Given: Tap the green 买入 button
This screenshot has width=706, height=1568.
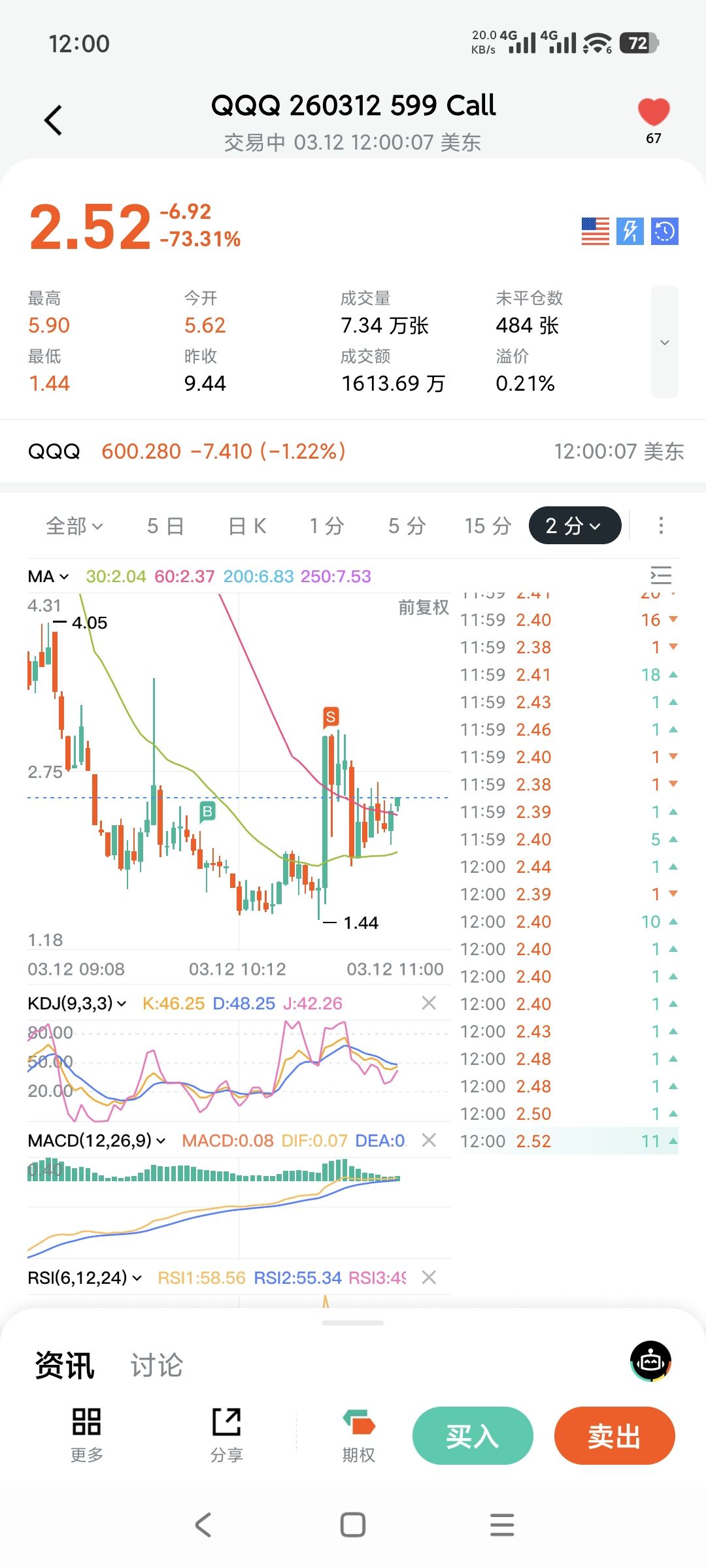Looking at the screenshot, I should tap(473, 1436).
